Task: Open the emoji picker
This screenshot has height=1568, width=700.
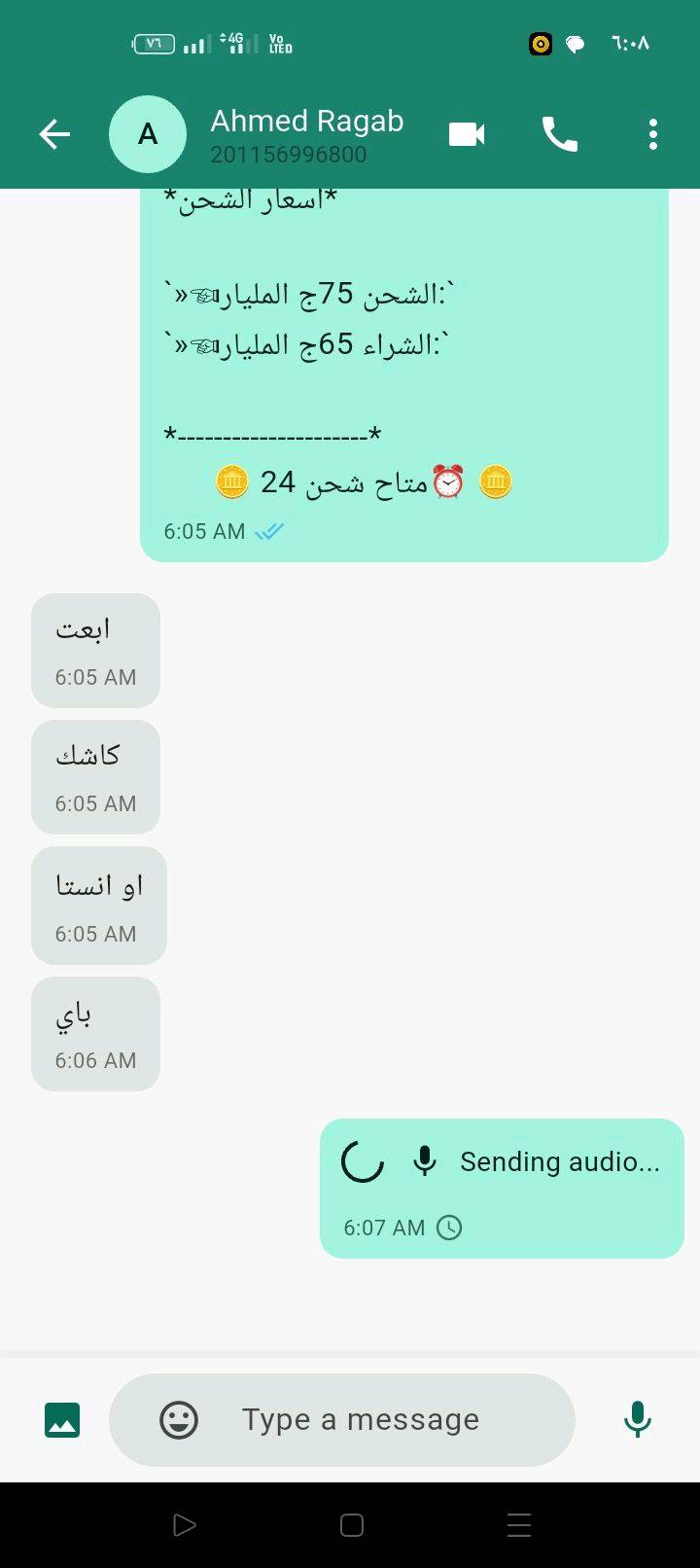Action: click(179, 1420)
